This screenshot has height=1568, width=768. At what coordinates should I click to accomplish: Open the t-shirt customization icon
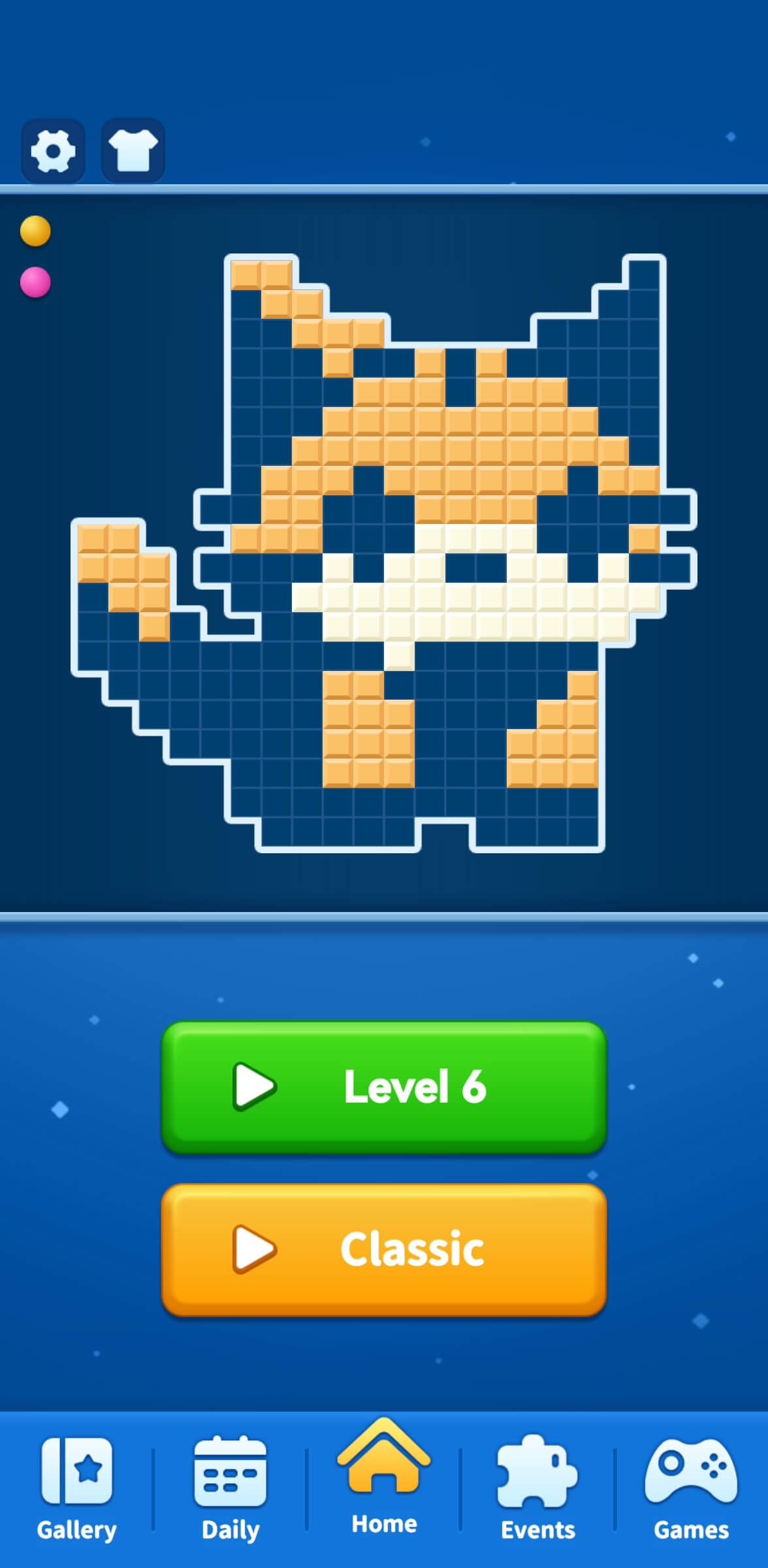(131, 151)
